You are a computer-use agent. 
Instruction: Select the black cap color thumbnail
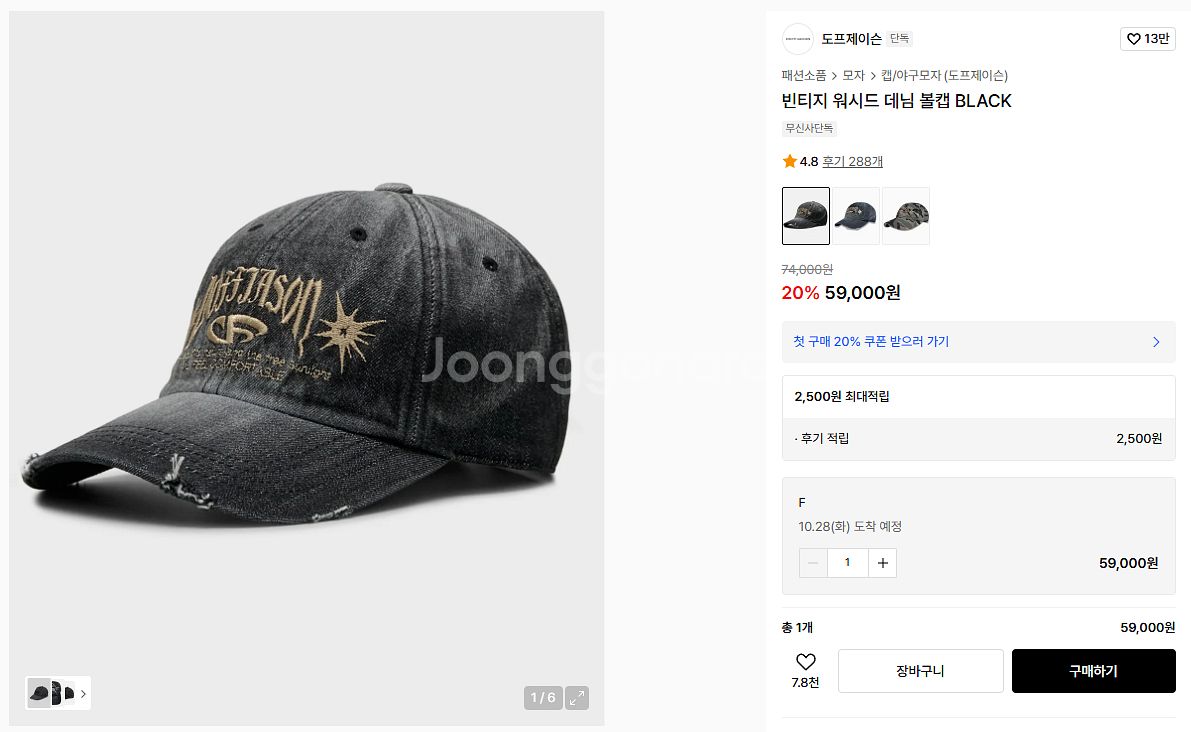[806, 216]
